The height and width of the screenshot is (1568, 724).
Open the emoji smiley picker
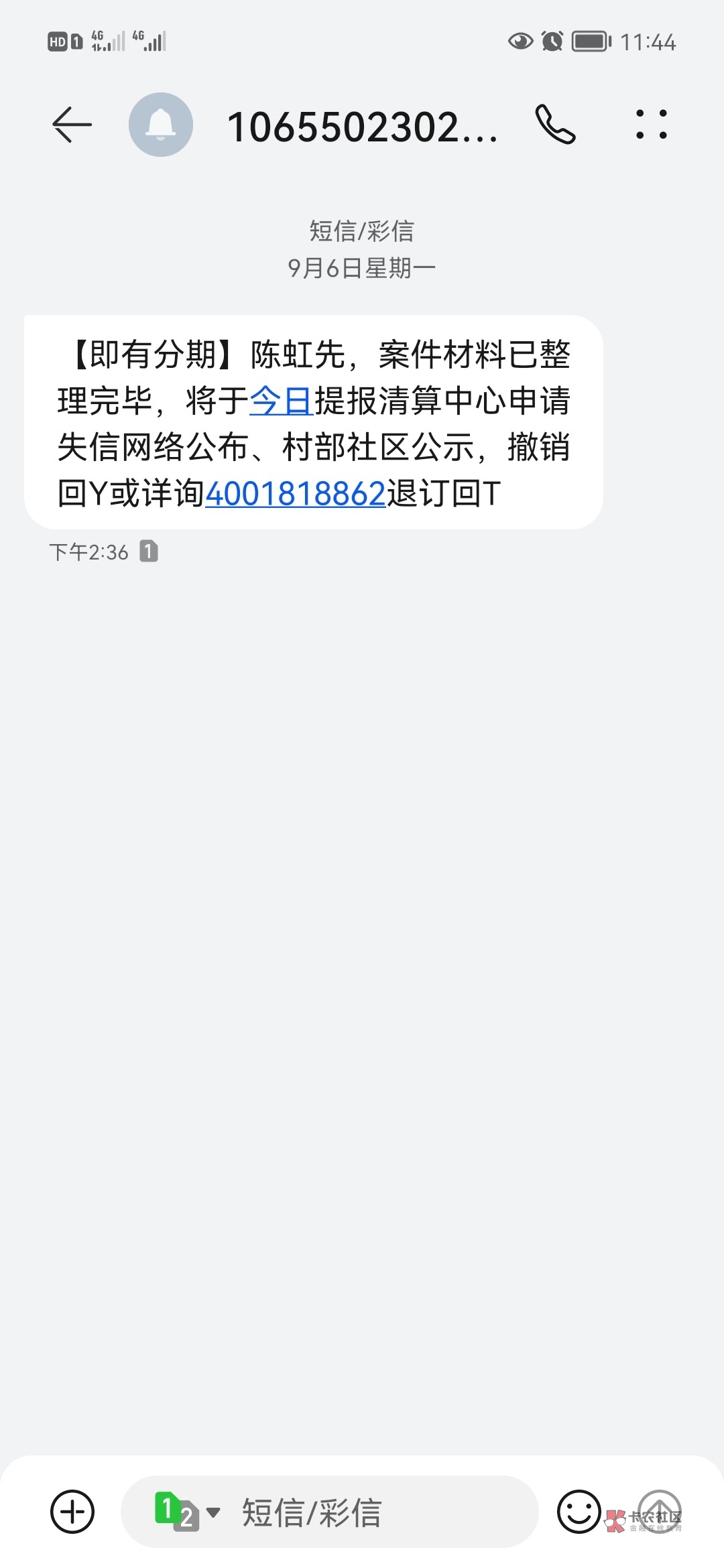click(579, 1512)
